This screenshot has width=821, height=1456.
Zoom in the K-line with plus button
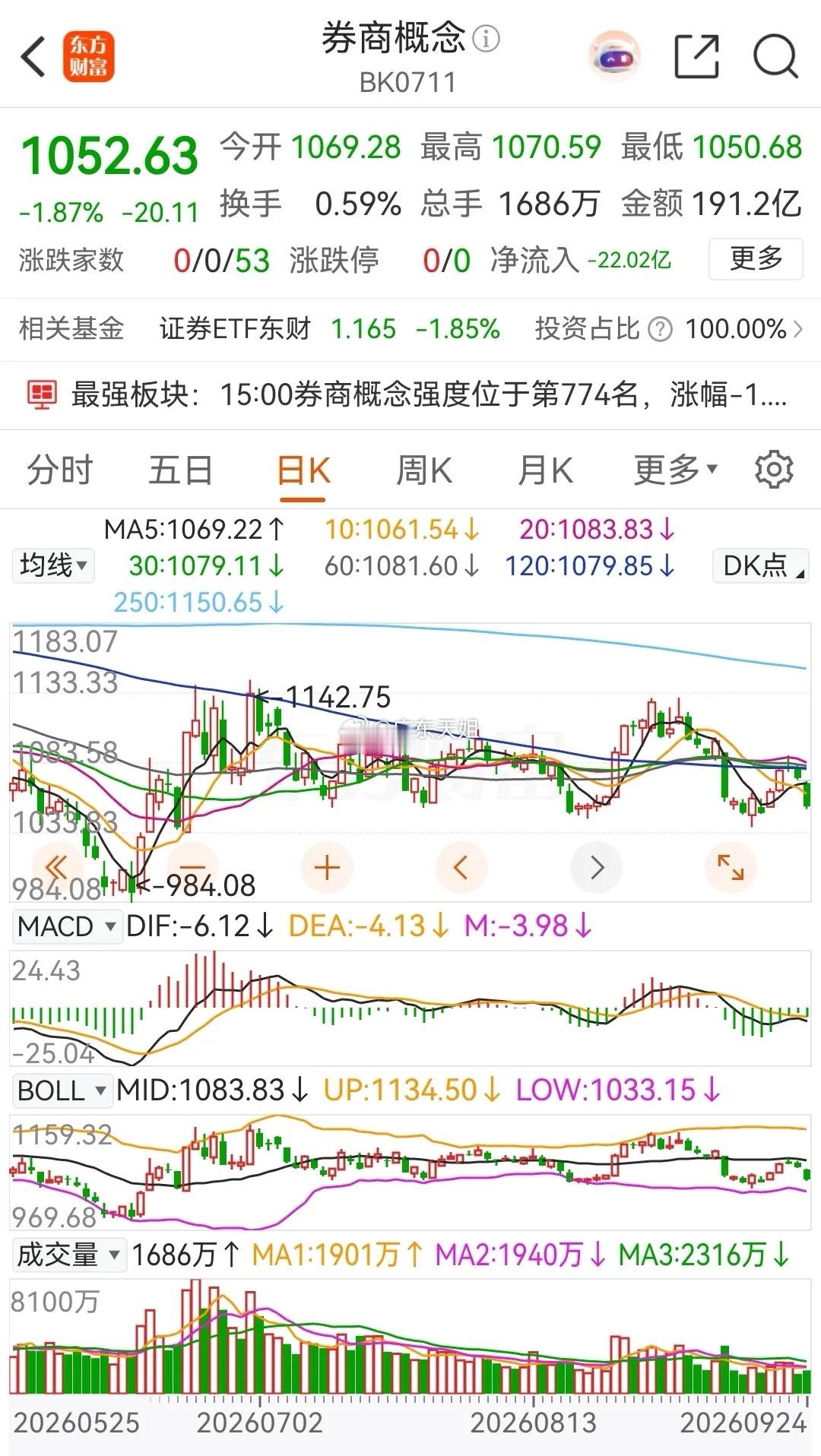point(327,867)
